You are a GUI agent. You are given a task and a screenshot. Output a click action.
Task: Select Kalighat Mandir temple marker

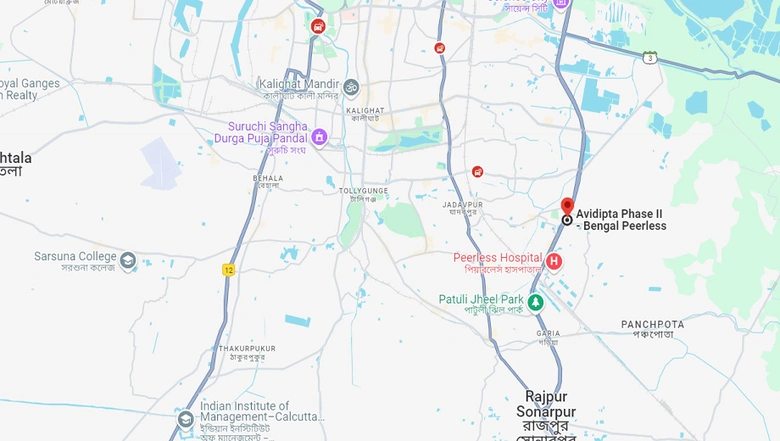tap(350, 87)
